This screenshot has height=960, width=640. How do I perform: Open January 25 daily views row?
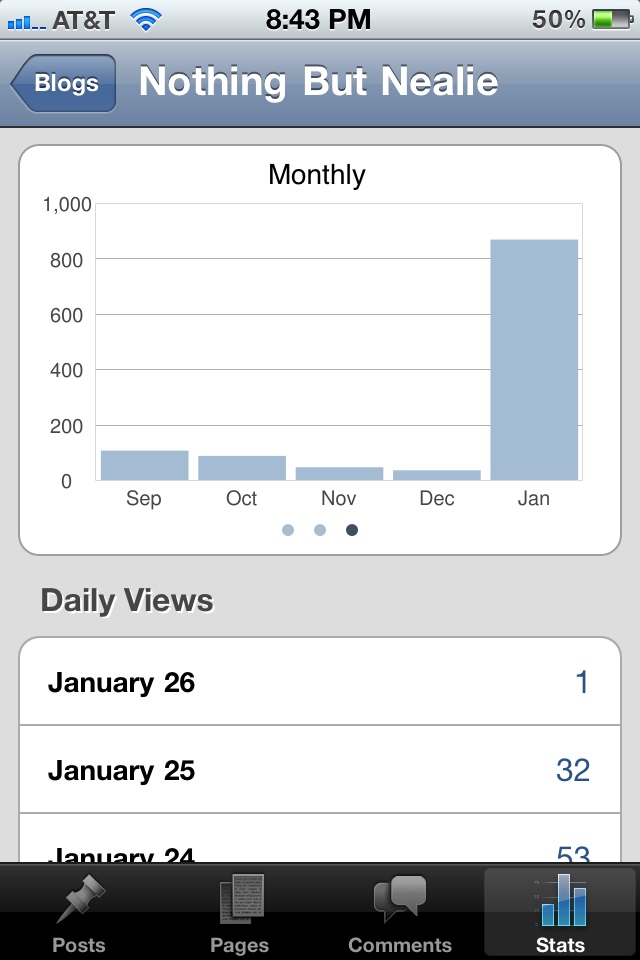coord(320,770)
